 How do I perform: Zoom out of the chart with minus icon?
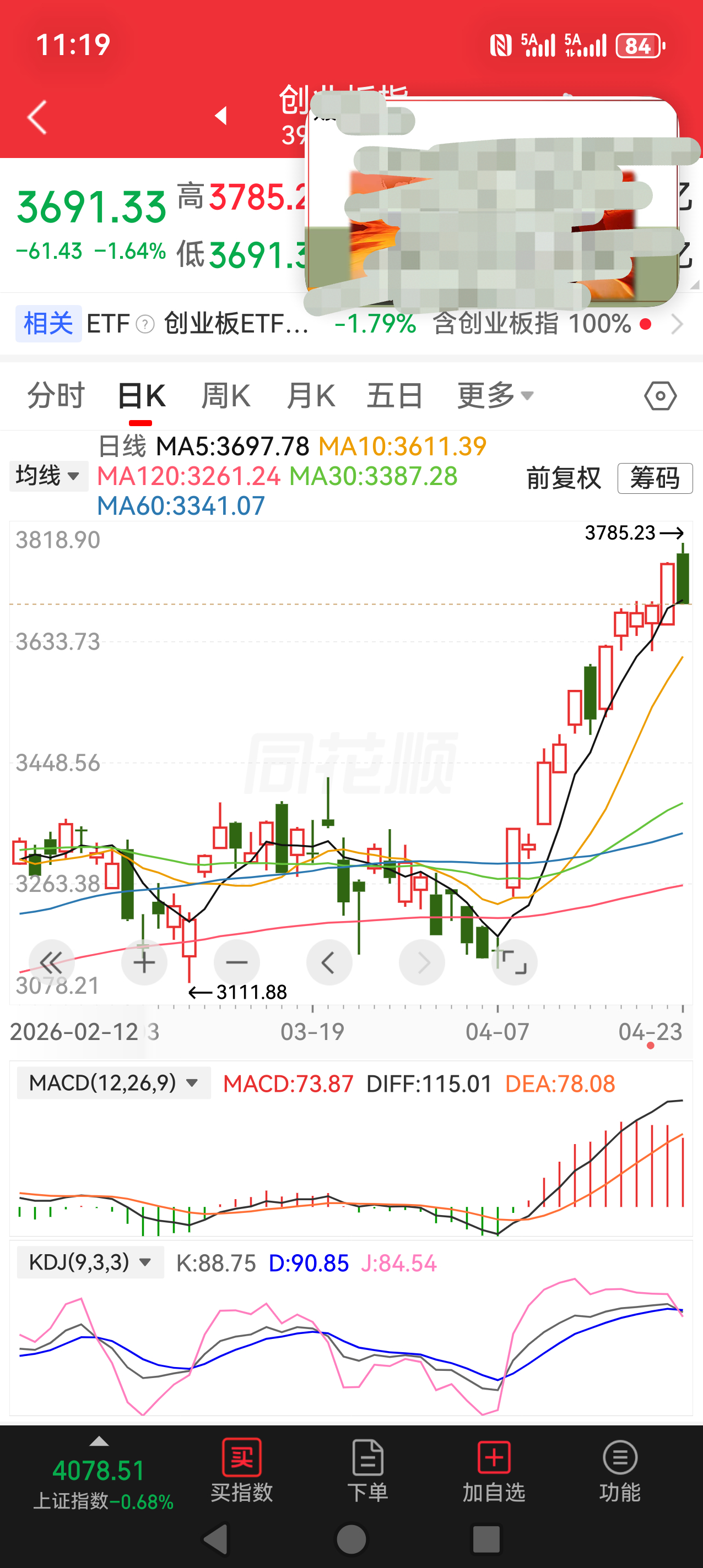coord(236,962)
